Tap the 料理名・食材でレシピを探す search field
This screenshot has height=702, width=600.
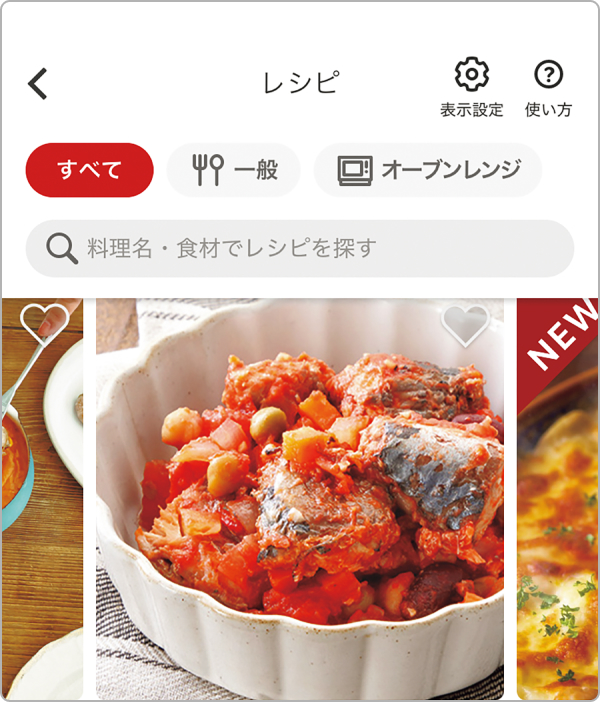coord(300,248)
